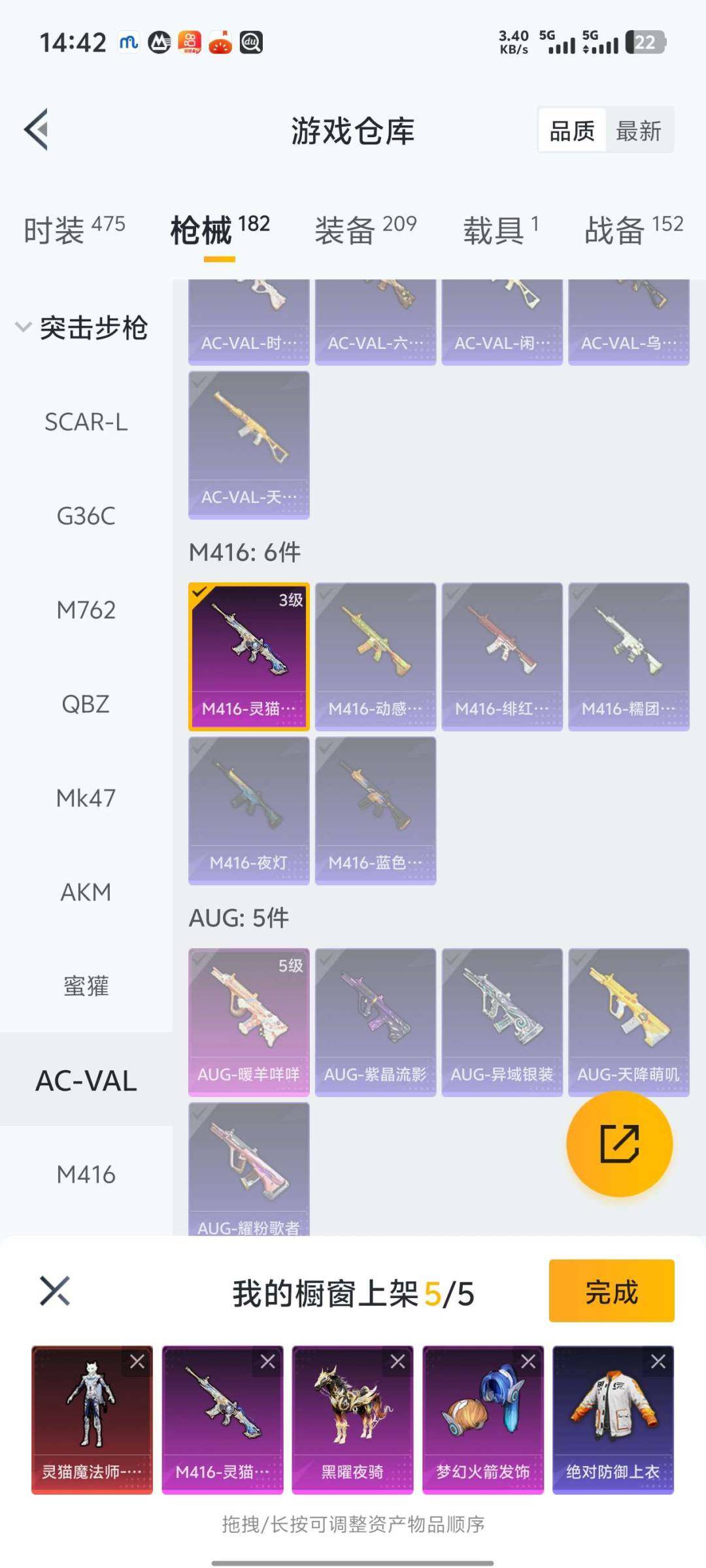Switch to the 载具 tab
The image size is (706, 1568).
(501, 230)
